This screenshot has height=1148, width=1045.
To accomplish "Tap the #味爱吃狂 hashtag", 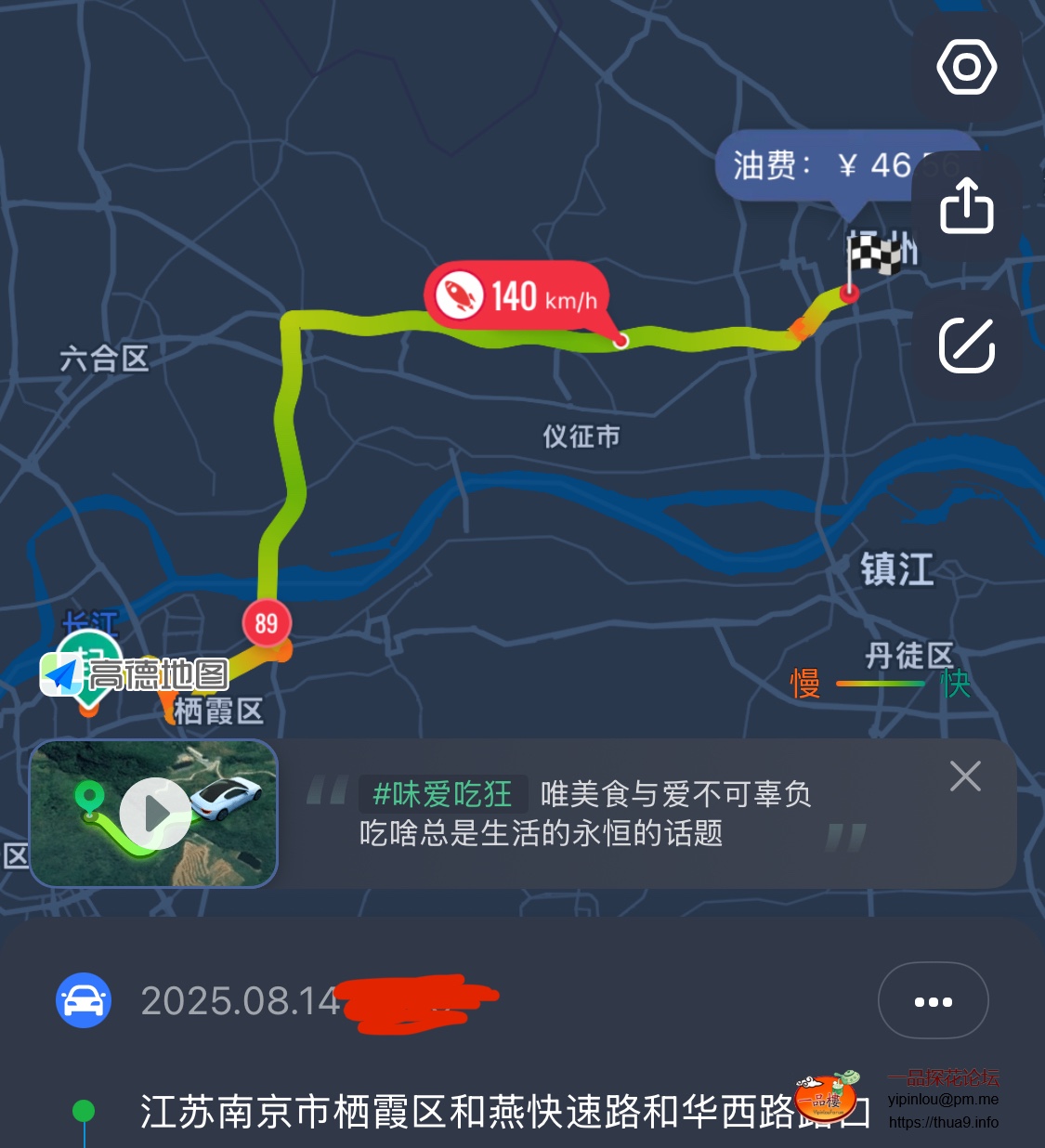I will click(442, 794).
